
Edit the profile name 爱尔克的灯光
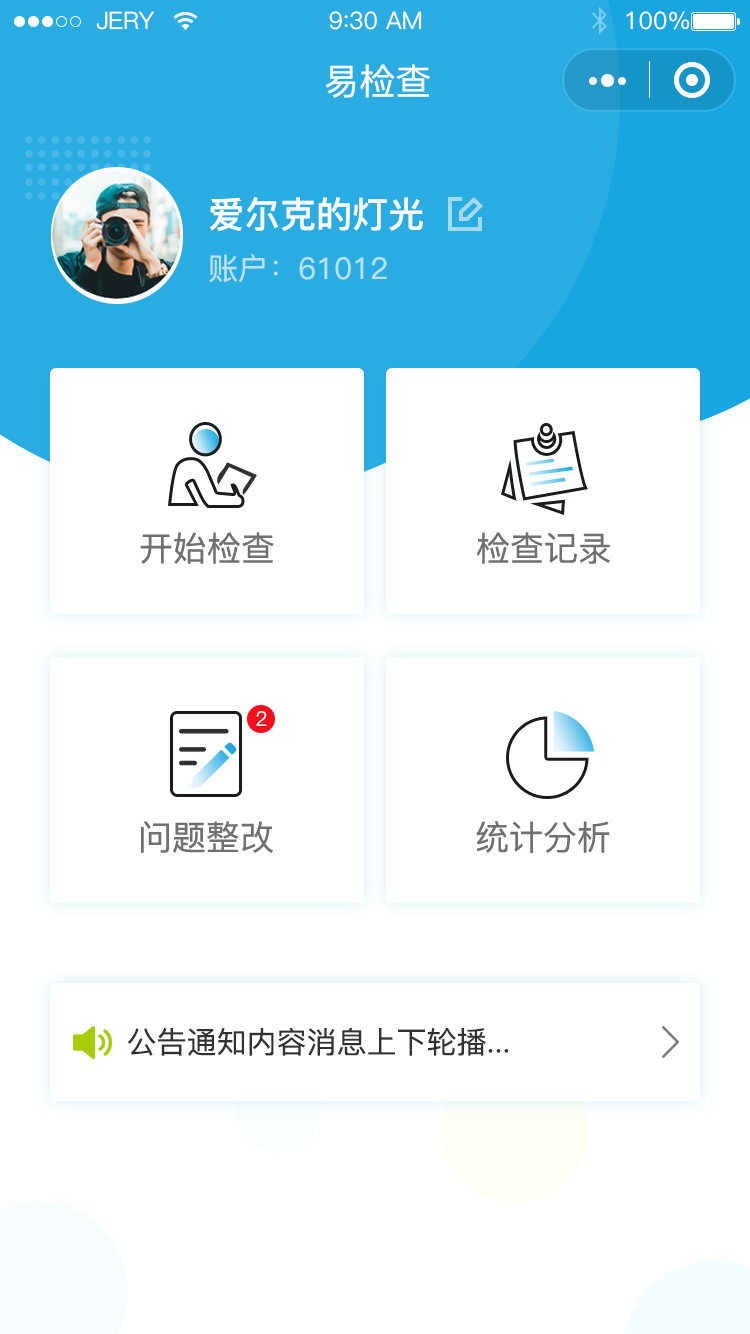tap(465, 214)
